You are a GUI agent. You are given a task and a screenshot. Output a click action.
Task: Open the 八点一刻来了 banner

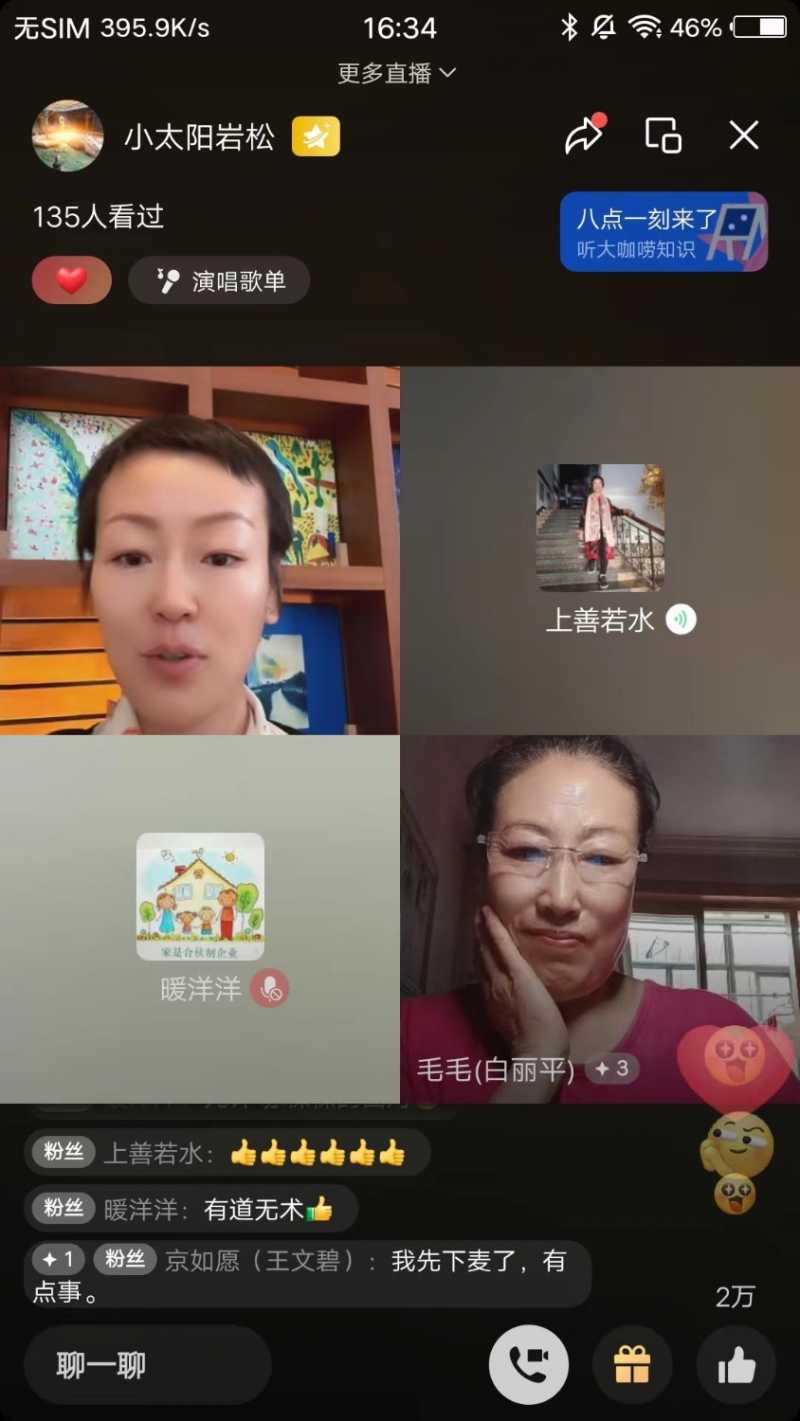pyautogui.click(x=663, y=232)
